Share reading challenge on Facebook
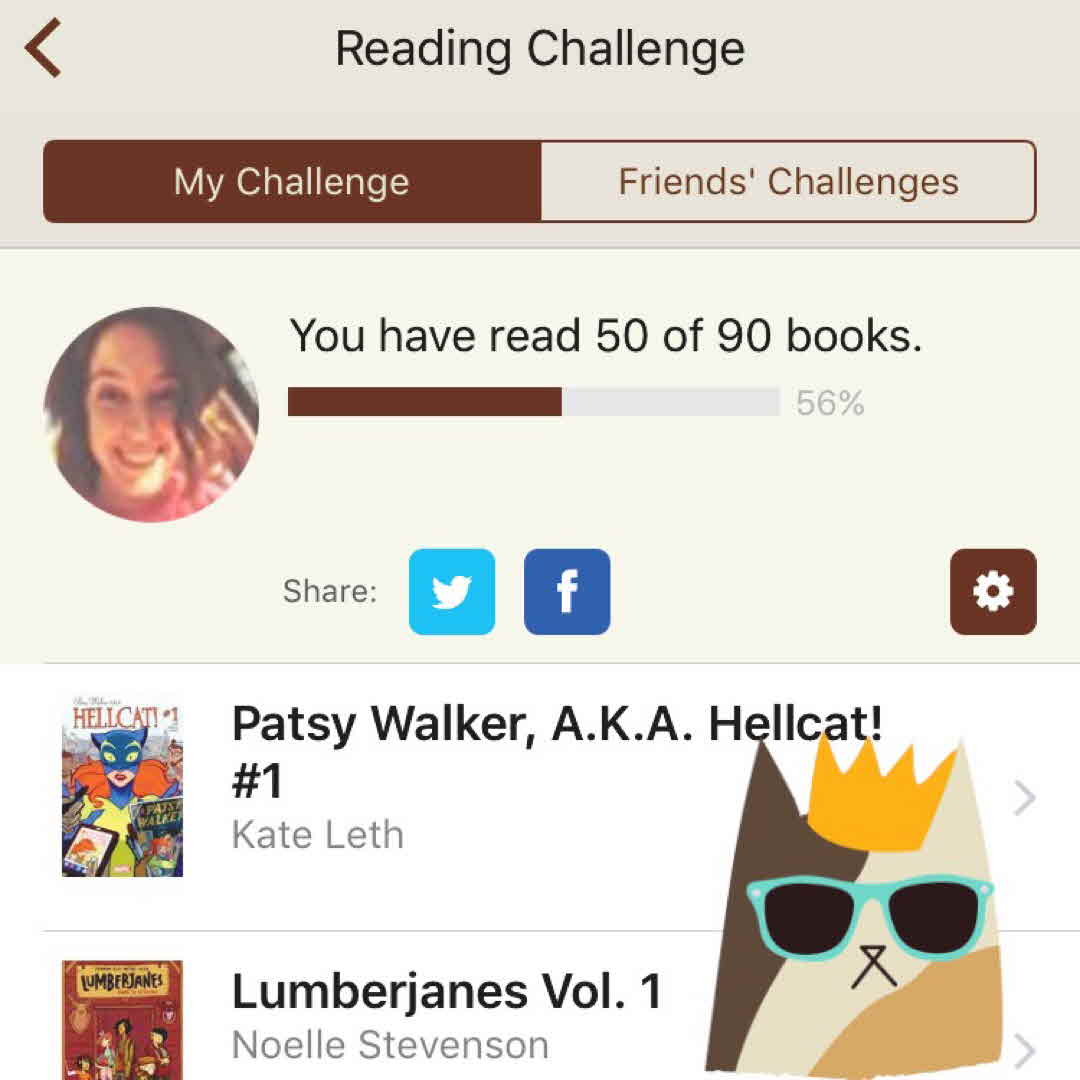Viewport: 1080px width, 1080px height. coord(567,592)
